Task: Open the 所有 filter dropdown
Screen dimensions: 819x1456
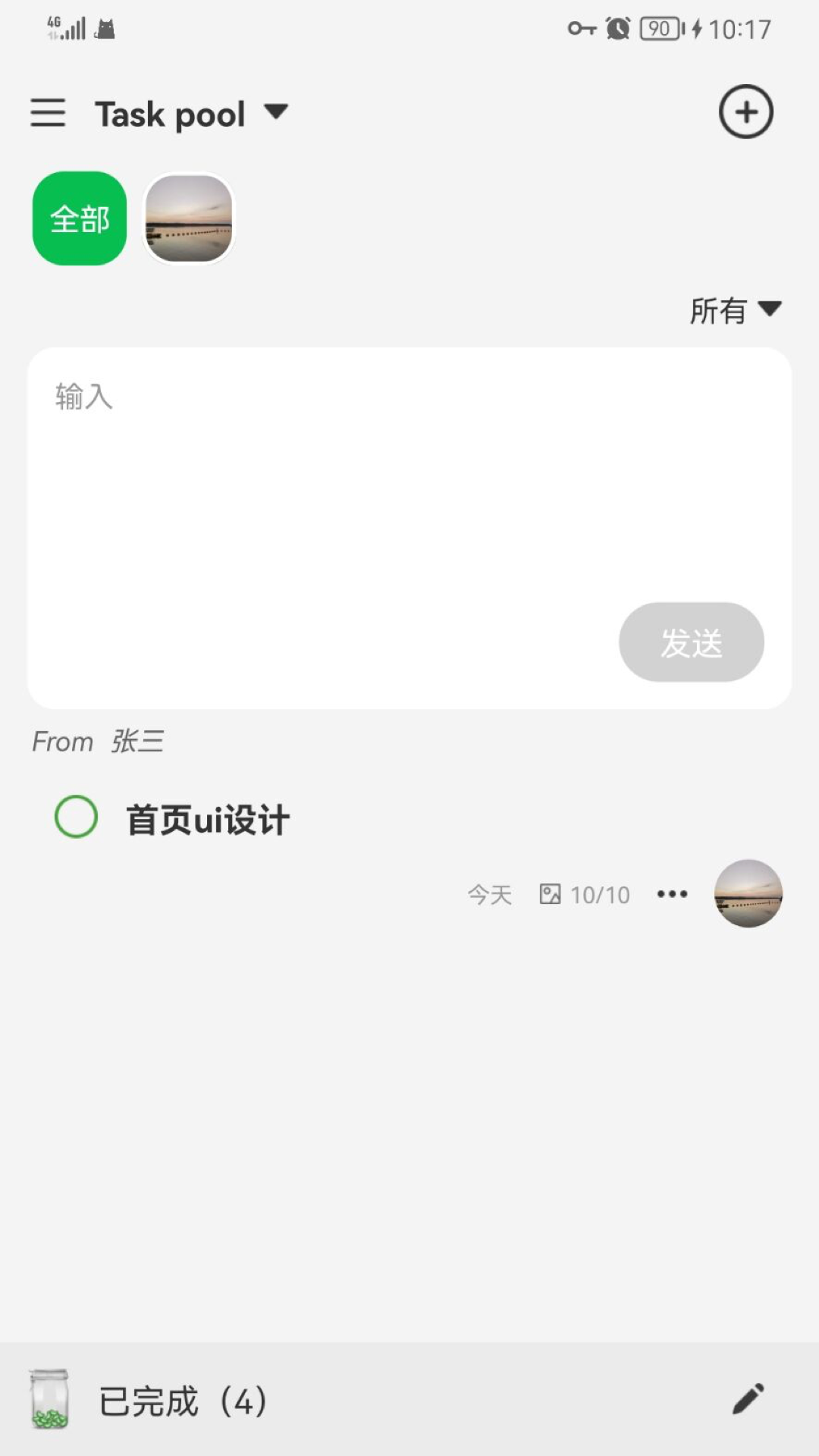Action: [x=734, y=310]
